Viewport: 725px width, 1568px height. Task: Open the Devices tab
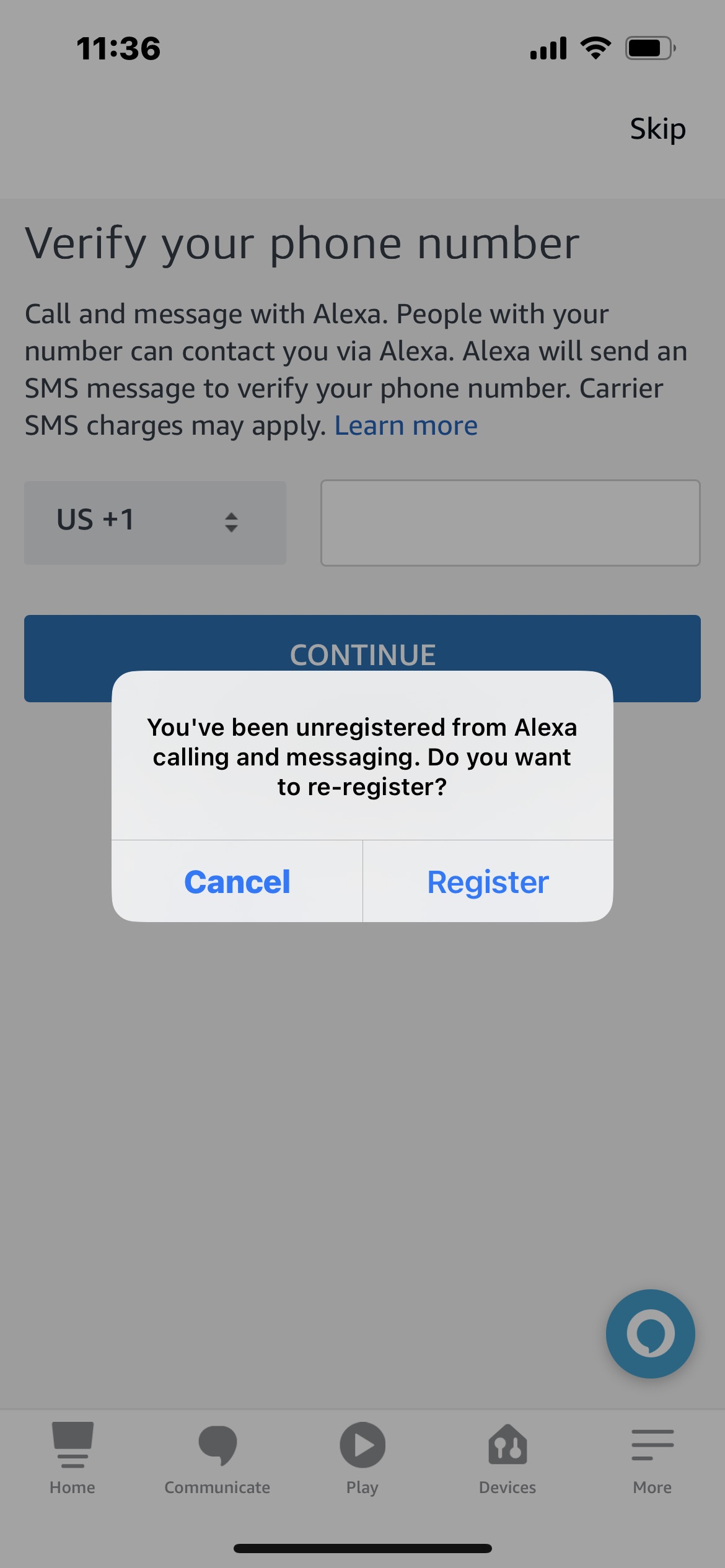click(x=507, y=1458)
